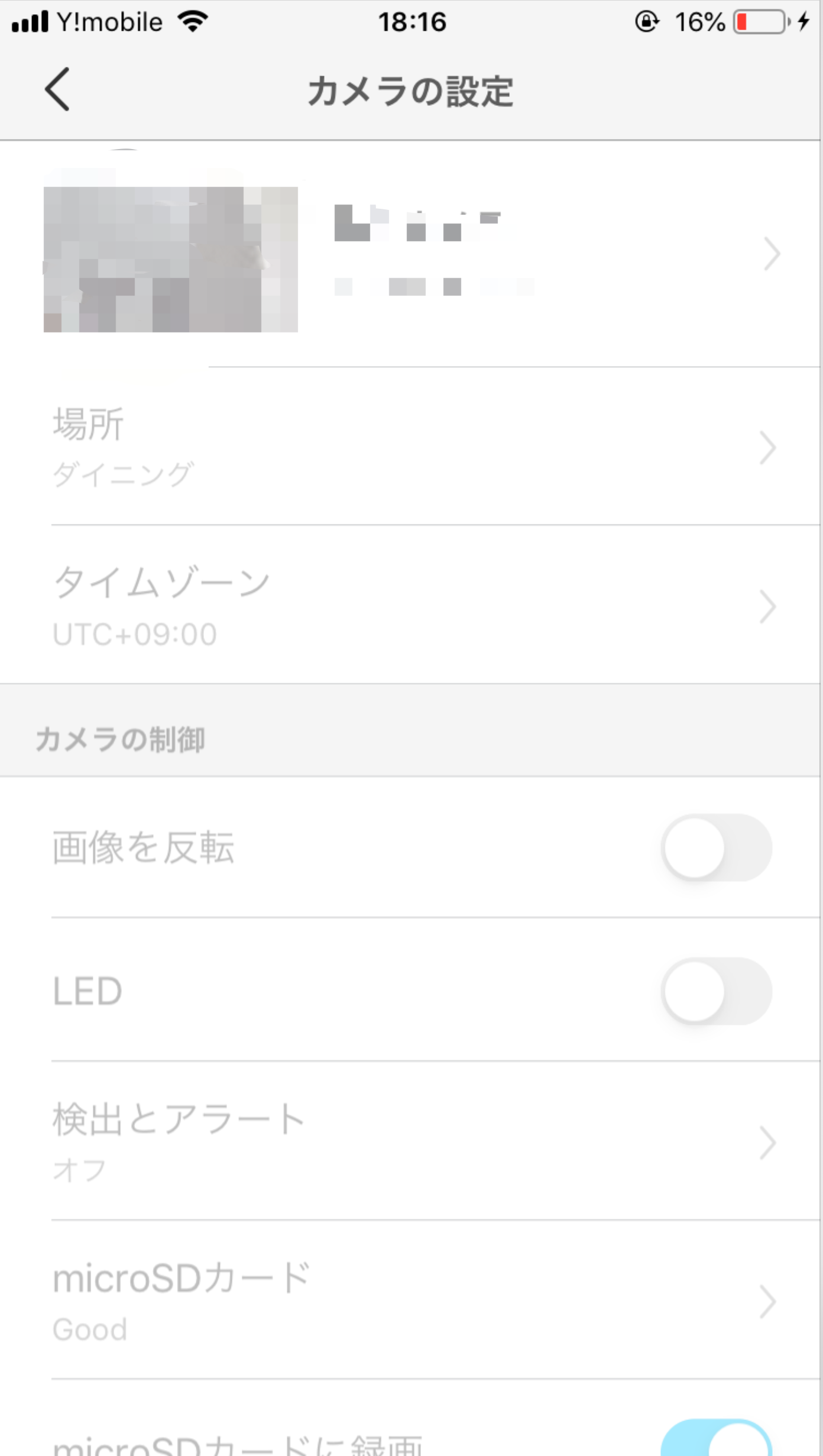The width and height of the screenshot is (823, 1456).
Task: Go back from カメラの設定
Action: (57, 89)
